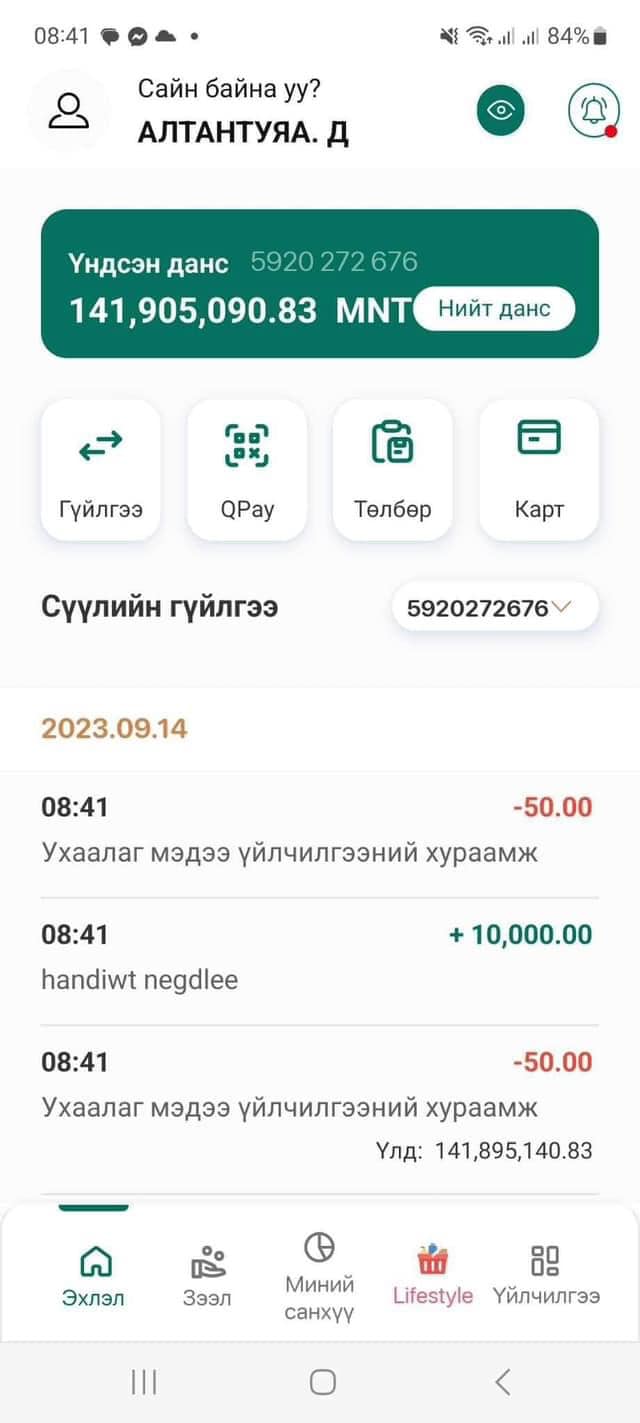Image resolution: width=640 pixels, height=1423 pixels.
Task: Select the Эхлэл home tab
Action: (x=95, y=1275)
